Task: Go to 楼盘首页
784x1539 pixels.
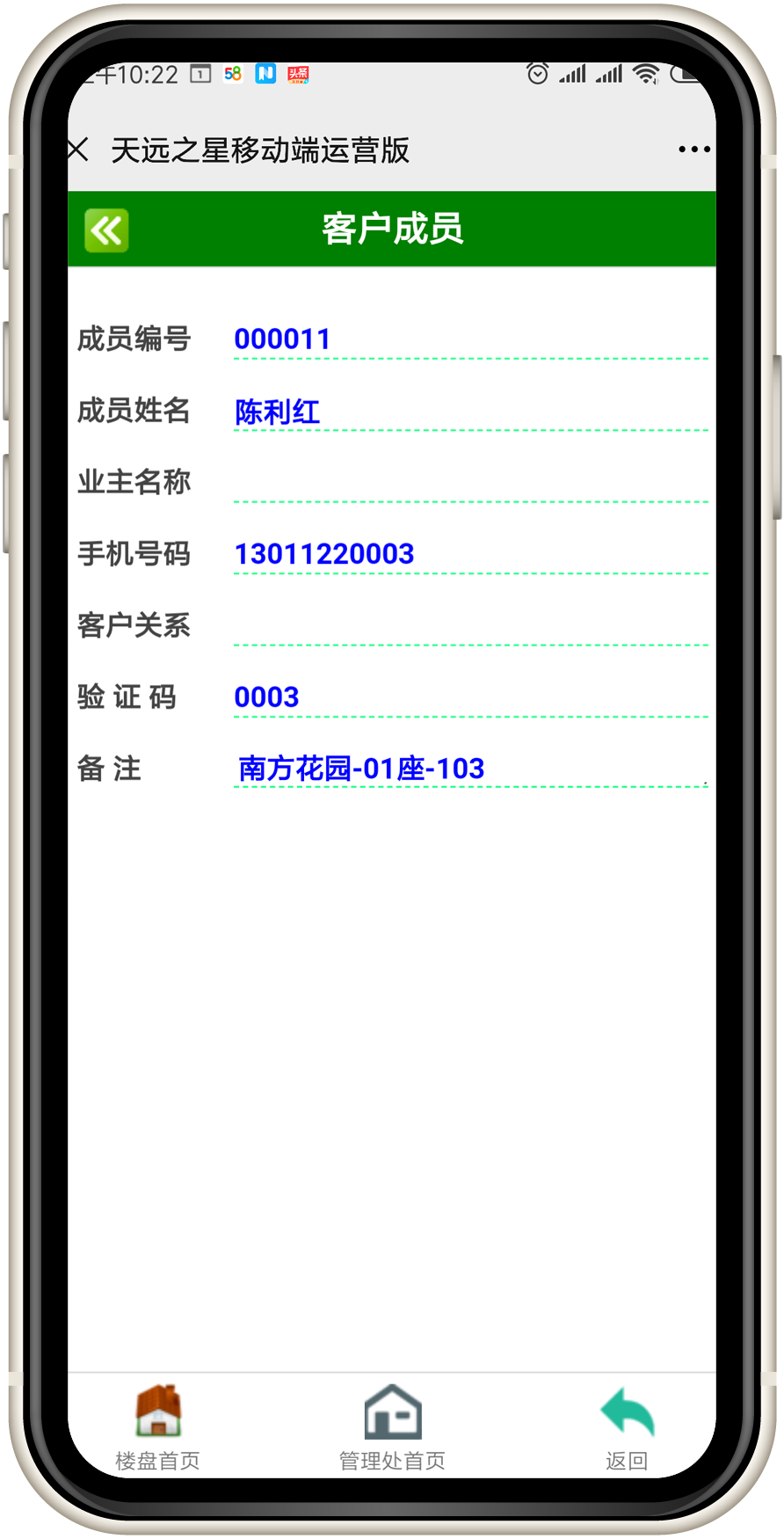Action: [158, 1428]
